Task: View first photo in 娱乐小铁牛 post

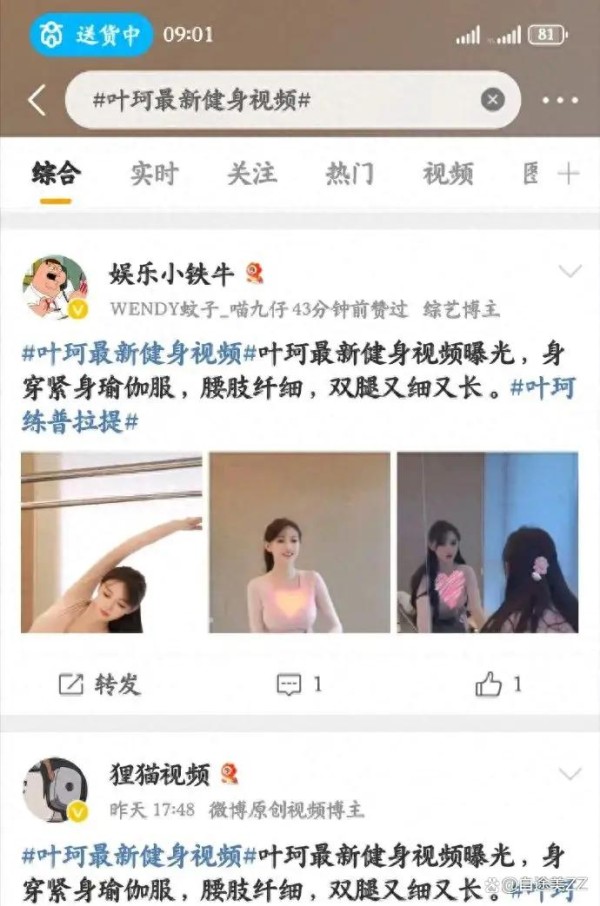Action: [111, 542]
